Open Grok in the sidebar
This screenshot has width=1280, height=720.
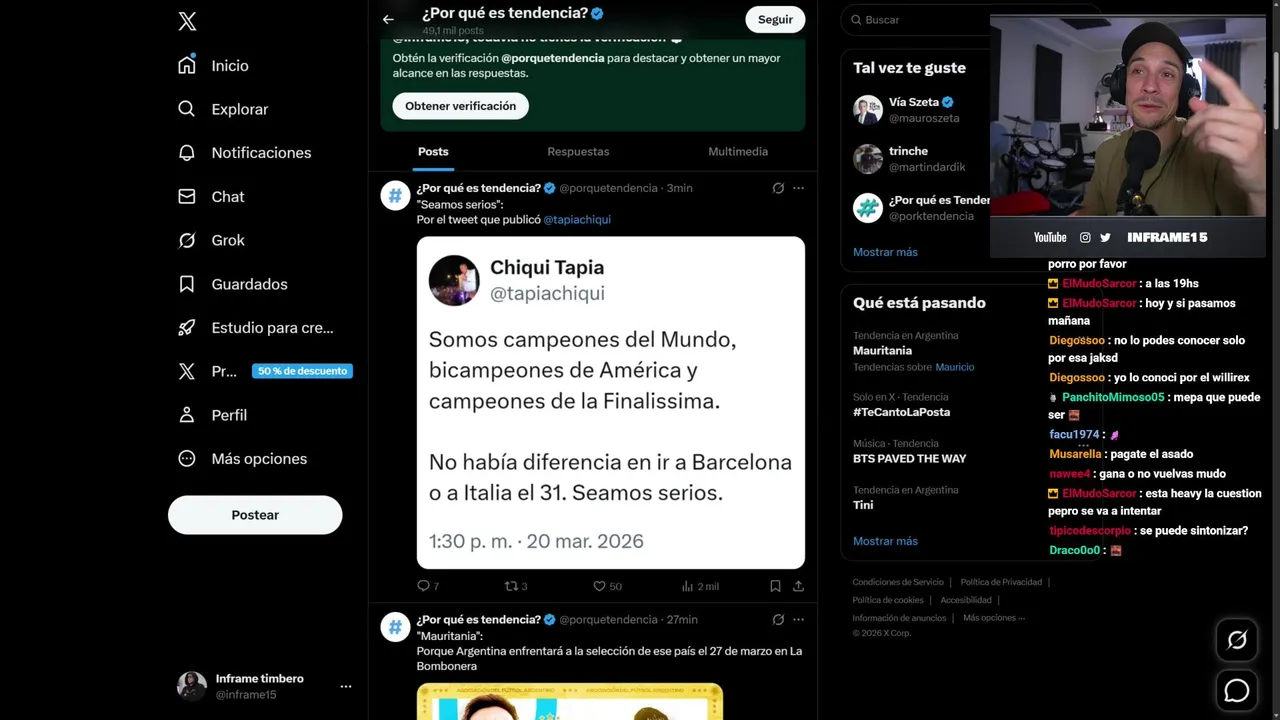(x=227, y=240)
